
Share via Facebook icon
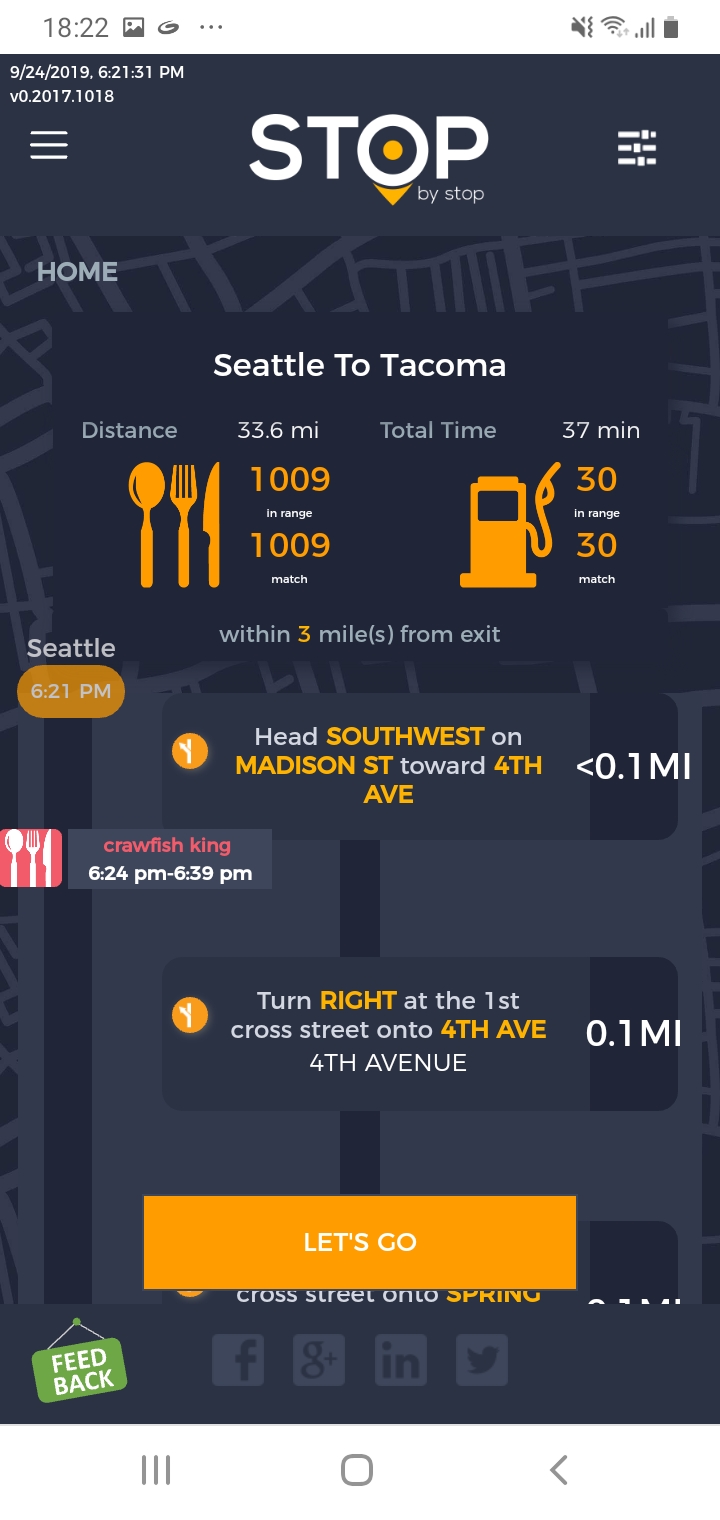pyautogui.click(x=238, y=1360)
